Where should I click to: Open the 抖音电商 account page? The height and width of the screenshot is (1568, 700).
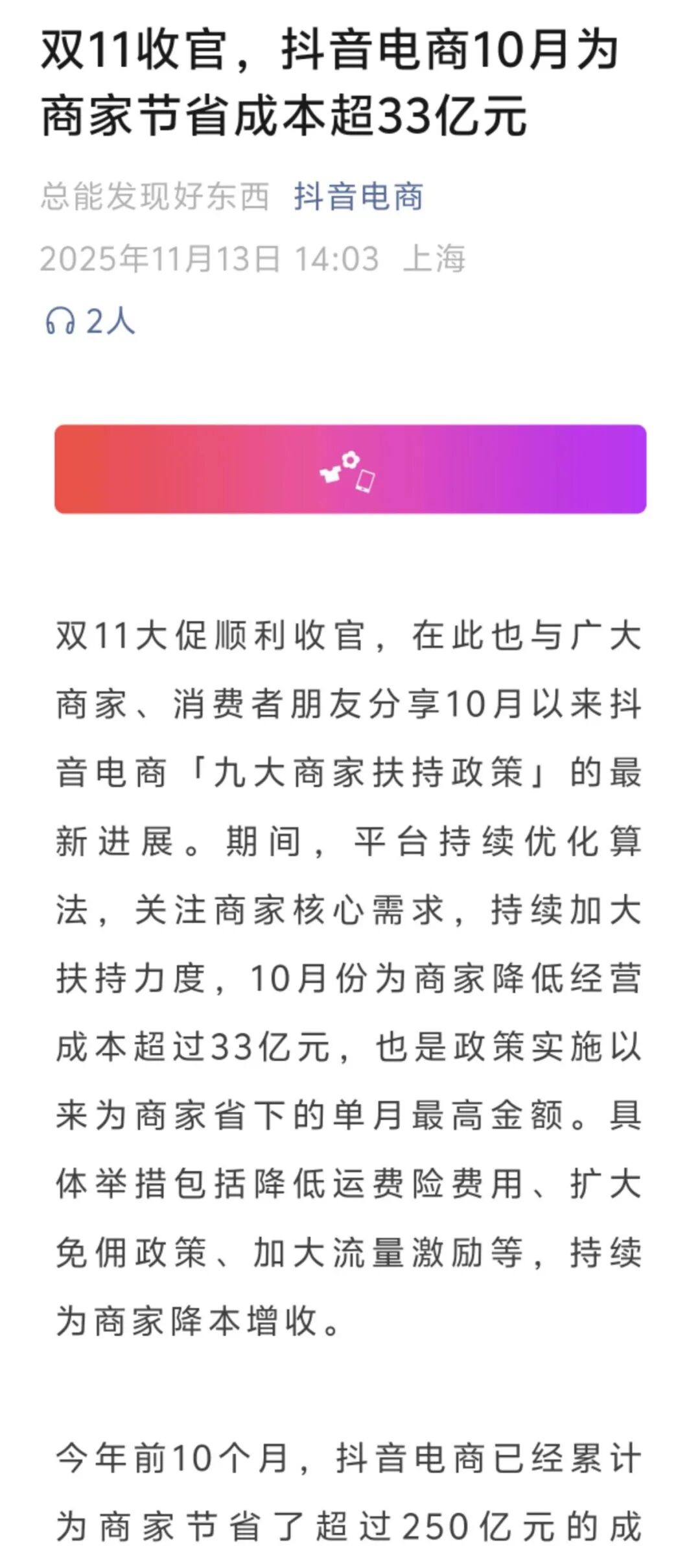[x=358, y=196]
